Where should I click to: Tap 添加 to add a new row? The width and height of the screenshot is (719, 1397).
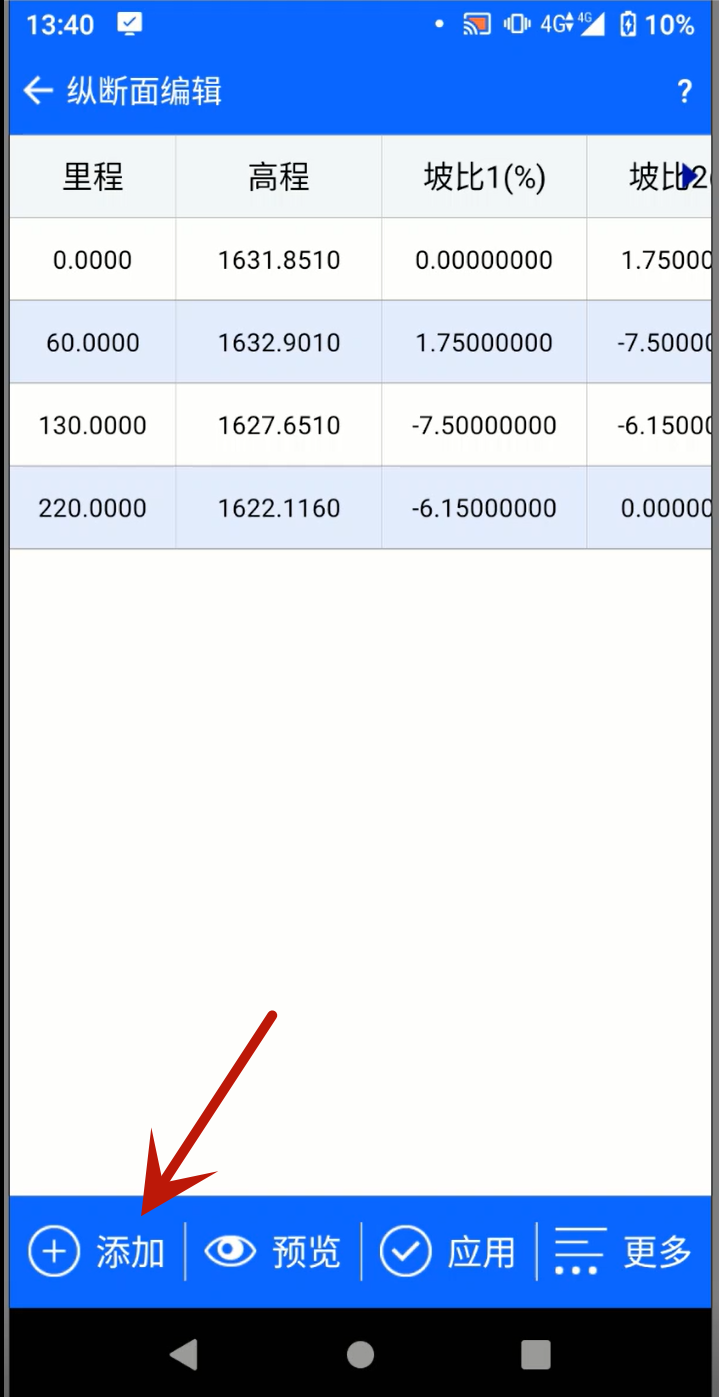point(97,1251)
